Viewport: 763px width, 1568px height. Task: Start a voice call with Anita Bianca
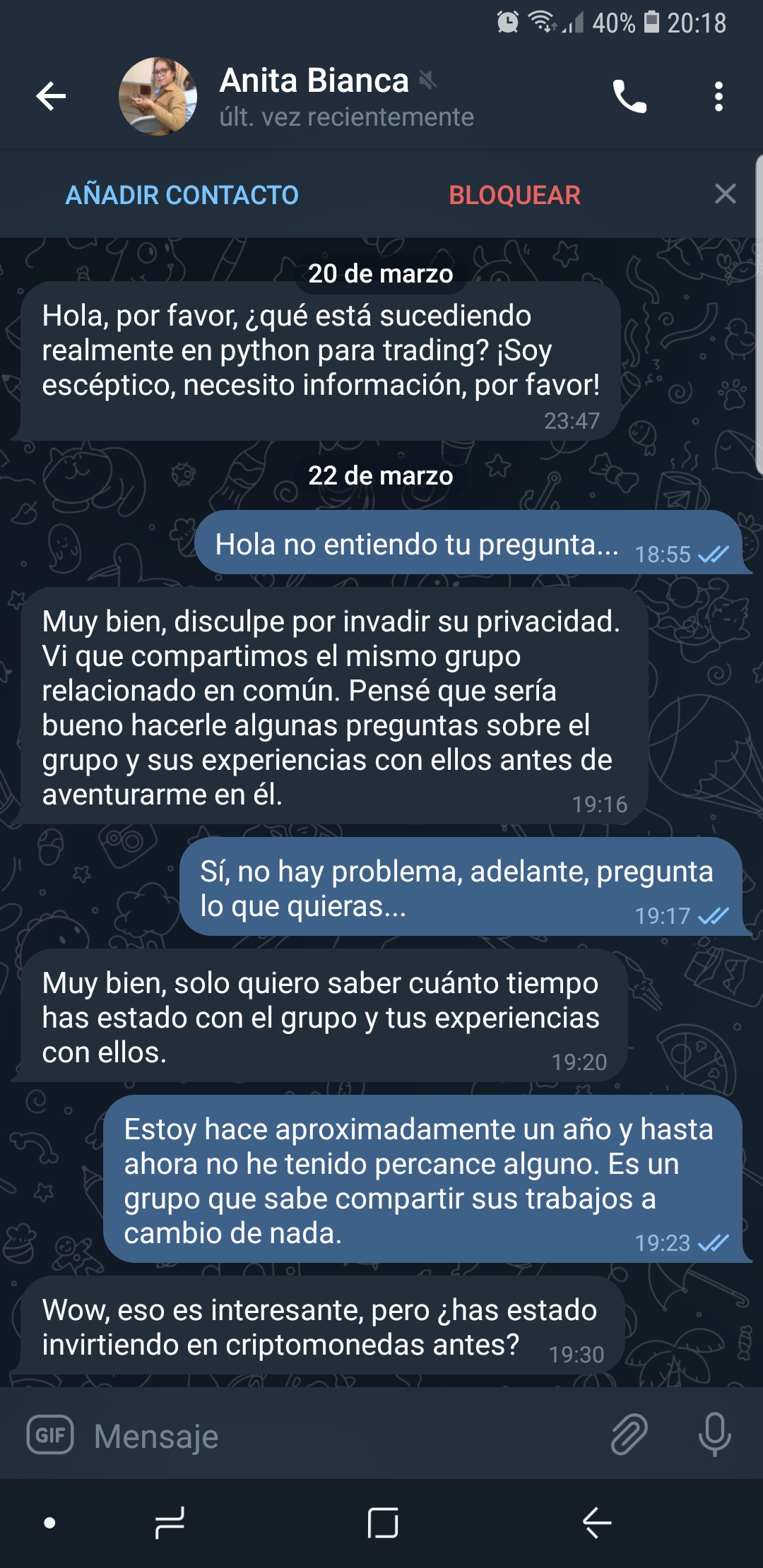click(x=629, y=96)
